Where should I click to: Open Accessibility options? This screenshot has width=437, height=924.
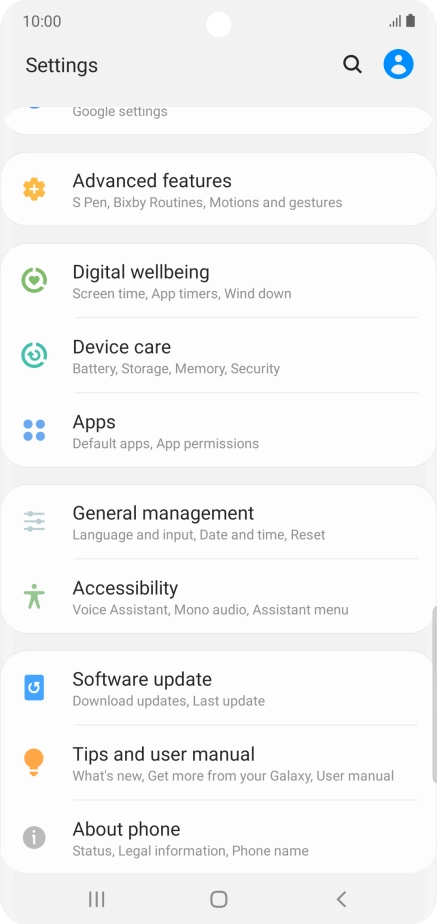(x=218, y=597)
